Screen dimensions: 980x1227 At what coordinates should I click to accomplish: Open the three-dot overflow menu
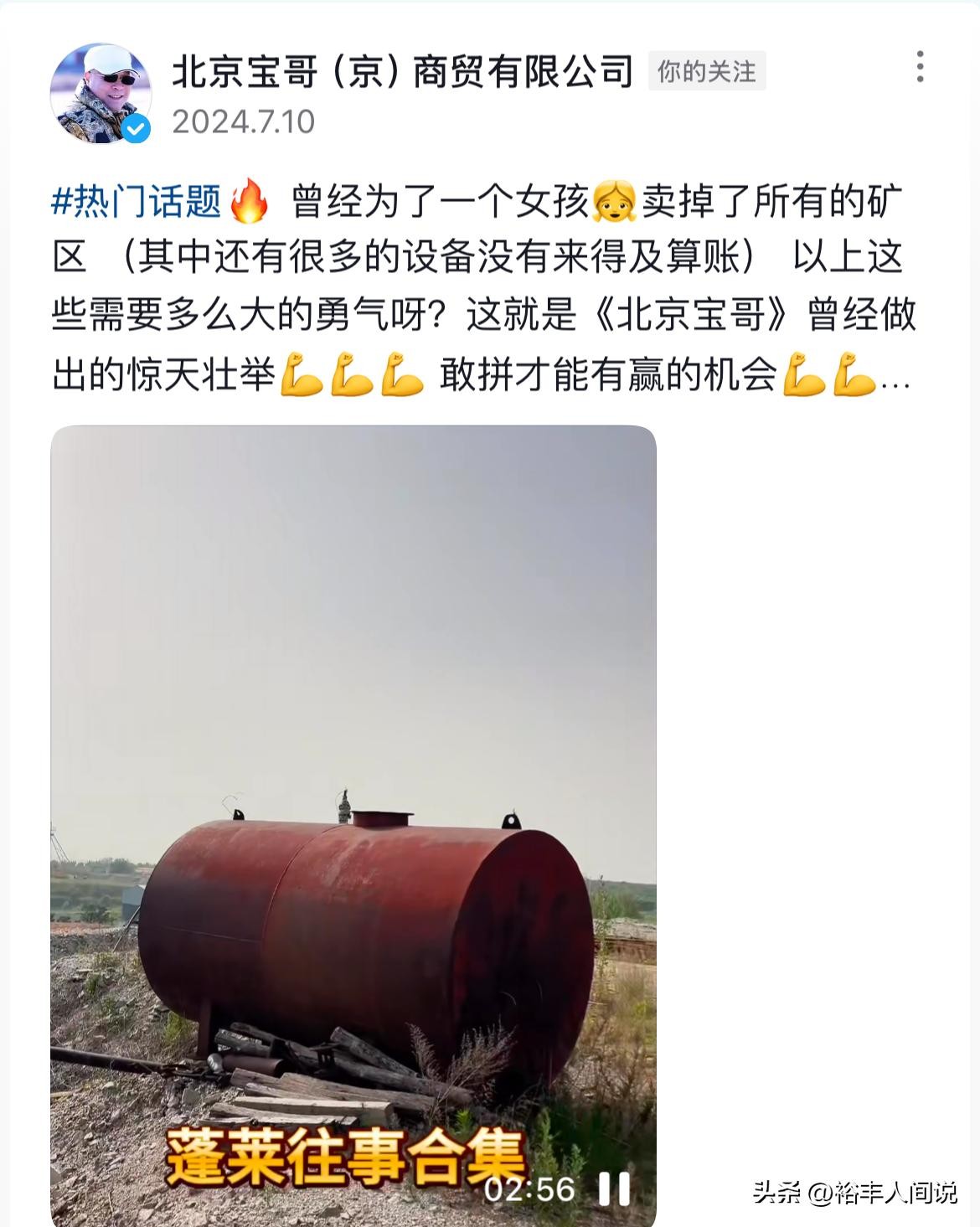click(920, 67)
